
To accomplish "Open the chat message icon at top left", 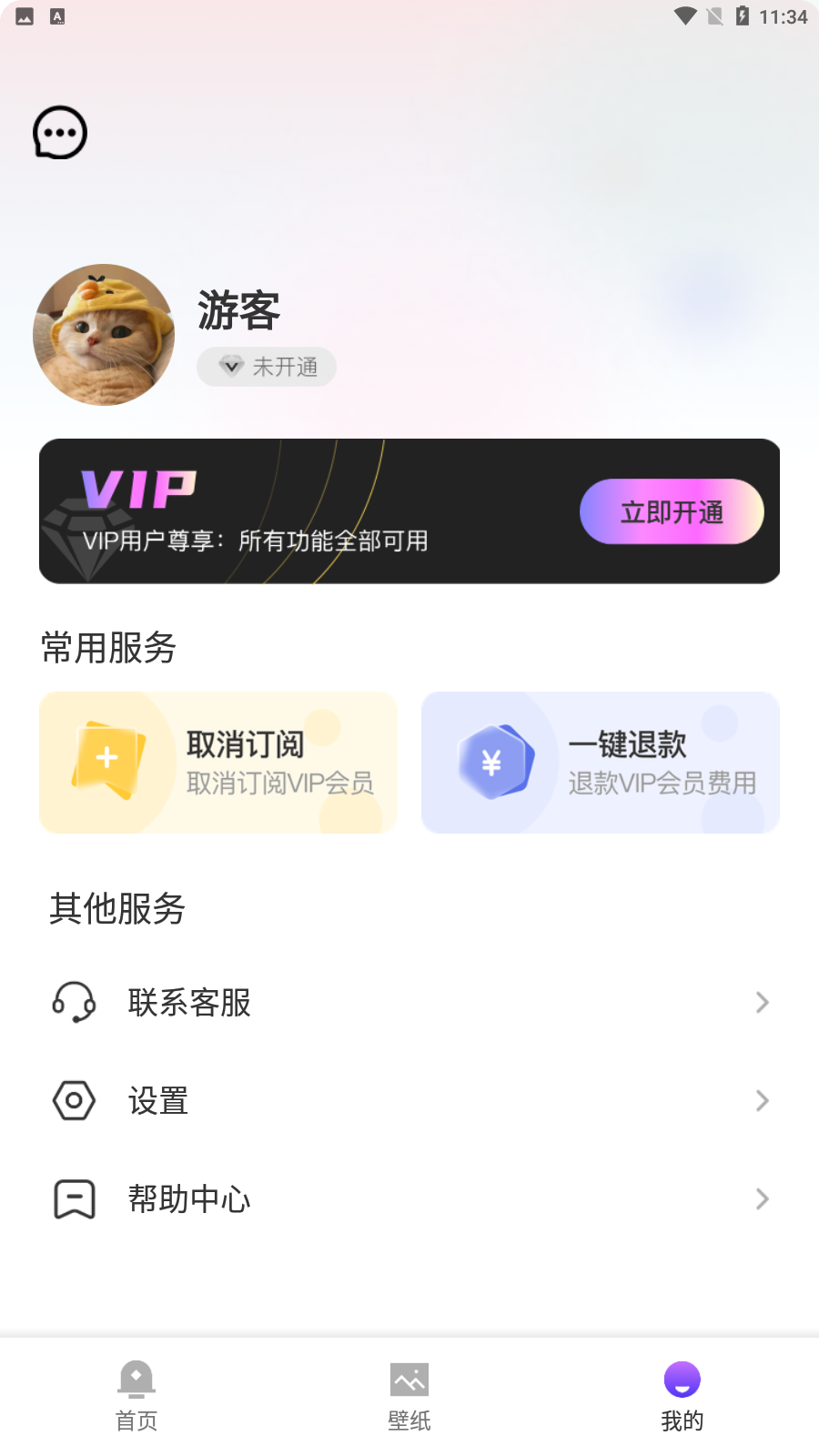I will click(x=59, y=132).
